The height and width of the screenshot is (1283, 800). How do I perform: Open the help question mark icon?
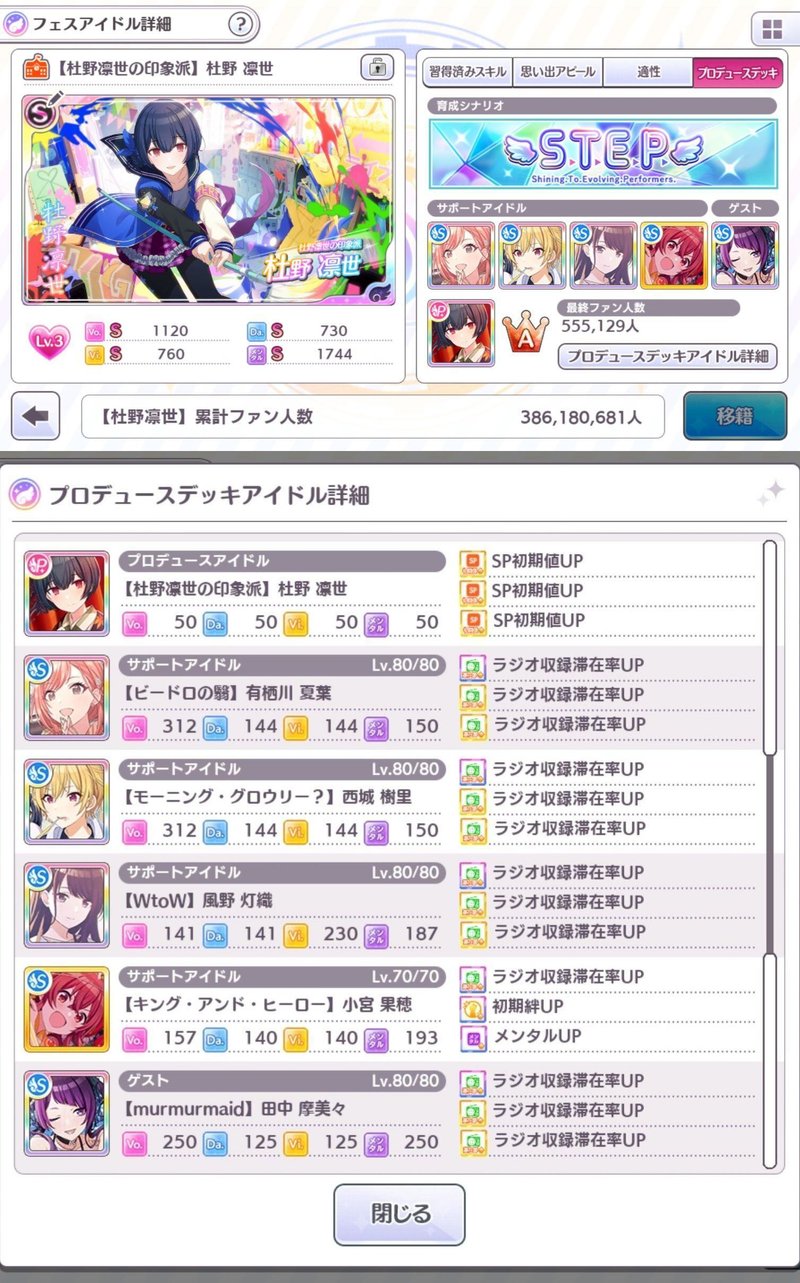pos(240,23)
